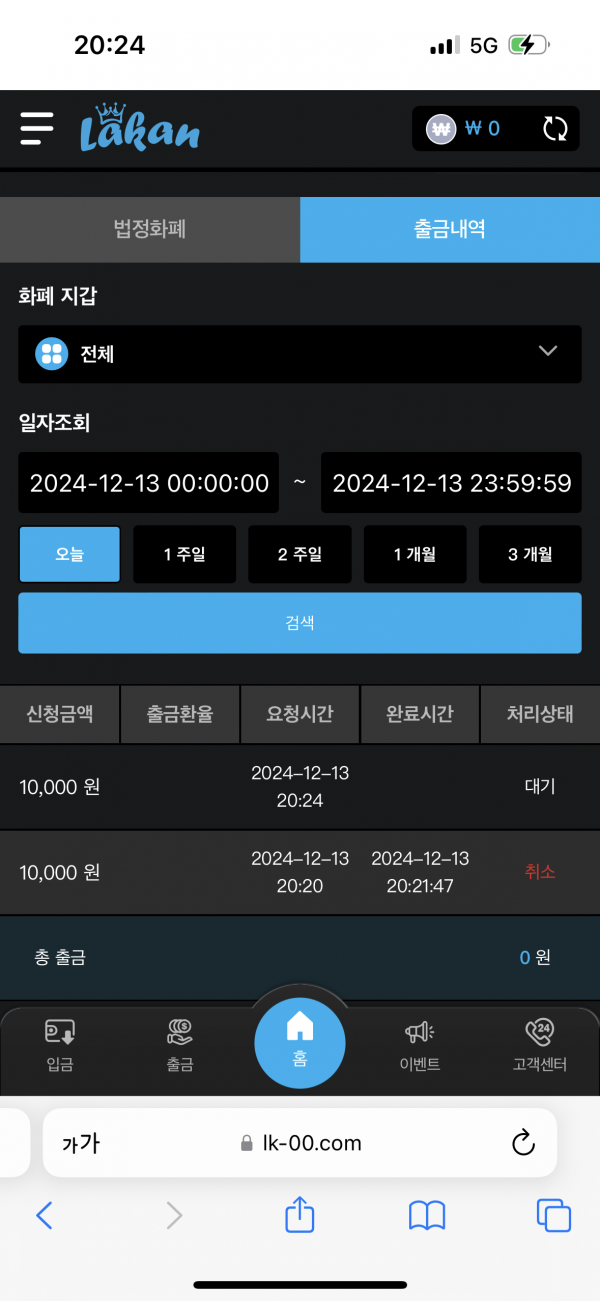600x1301 pixels.
Task: Open the 출금 withdrawal page
Action: (x=180, y=1045)
